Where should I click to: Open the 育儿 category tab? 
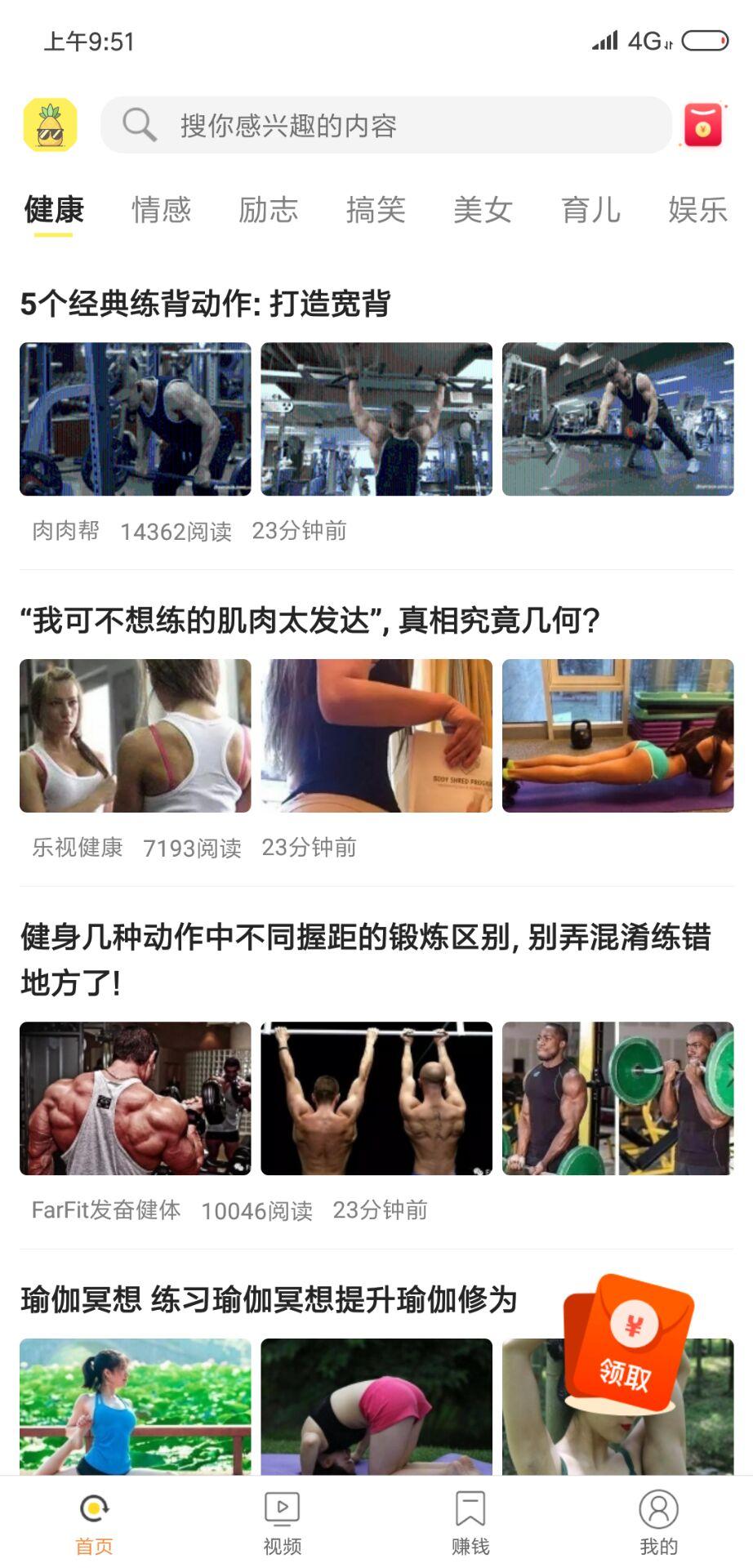[x=590, y=210]
